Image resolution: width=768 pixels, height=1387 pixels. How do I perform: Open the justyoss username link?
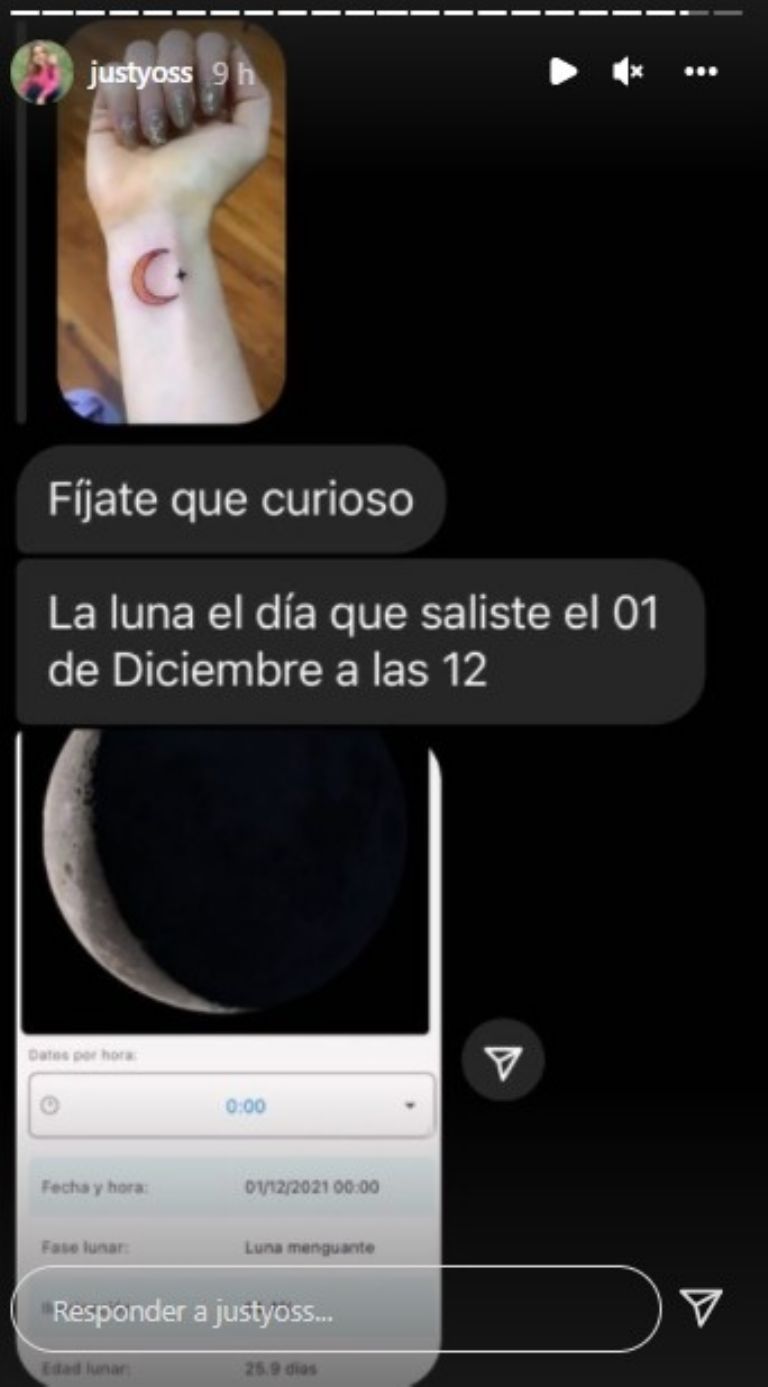click(x=140, y=73)
